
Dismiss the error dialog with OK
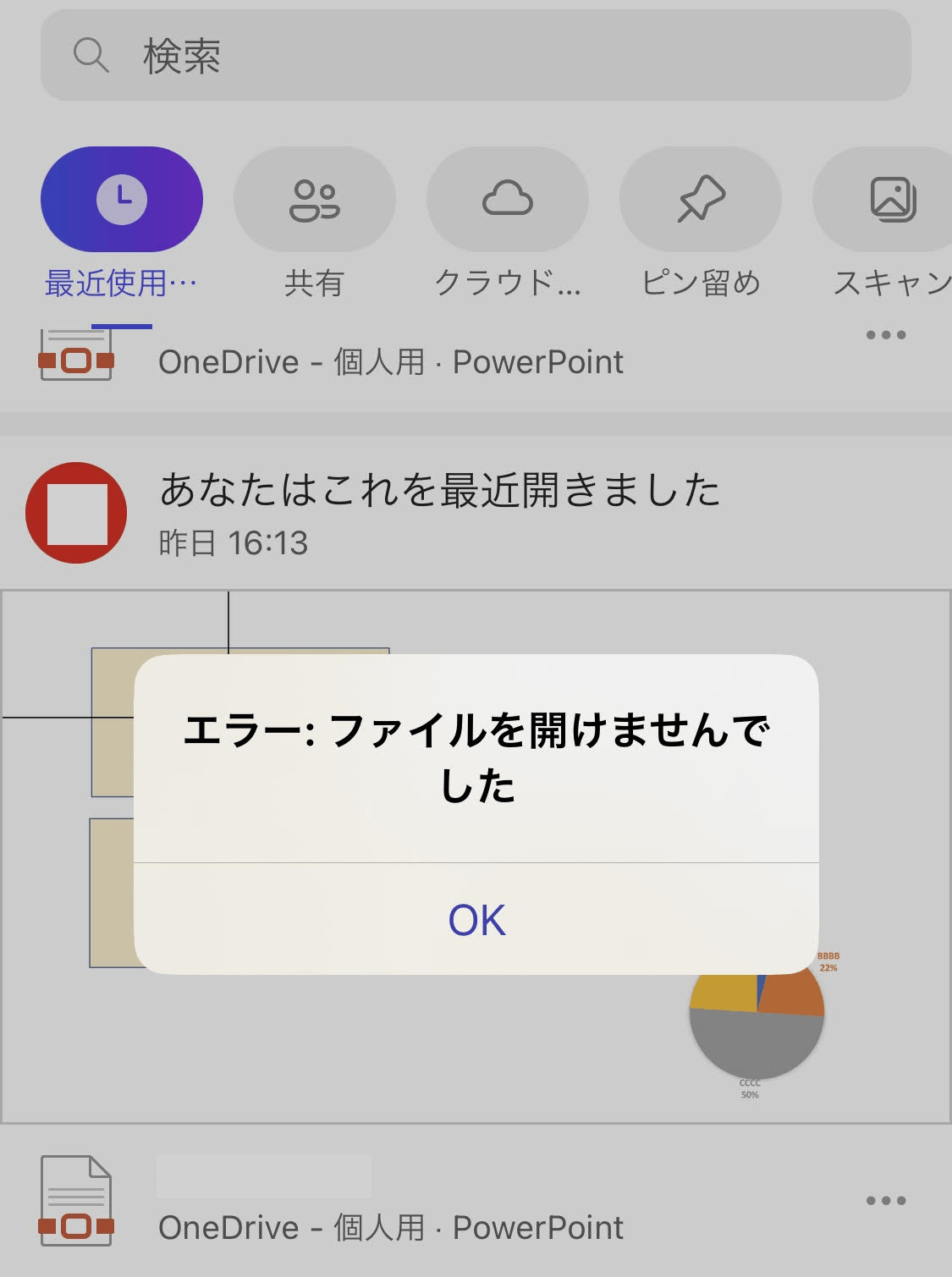tap(476, 920)
